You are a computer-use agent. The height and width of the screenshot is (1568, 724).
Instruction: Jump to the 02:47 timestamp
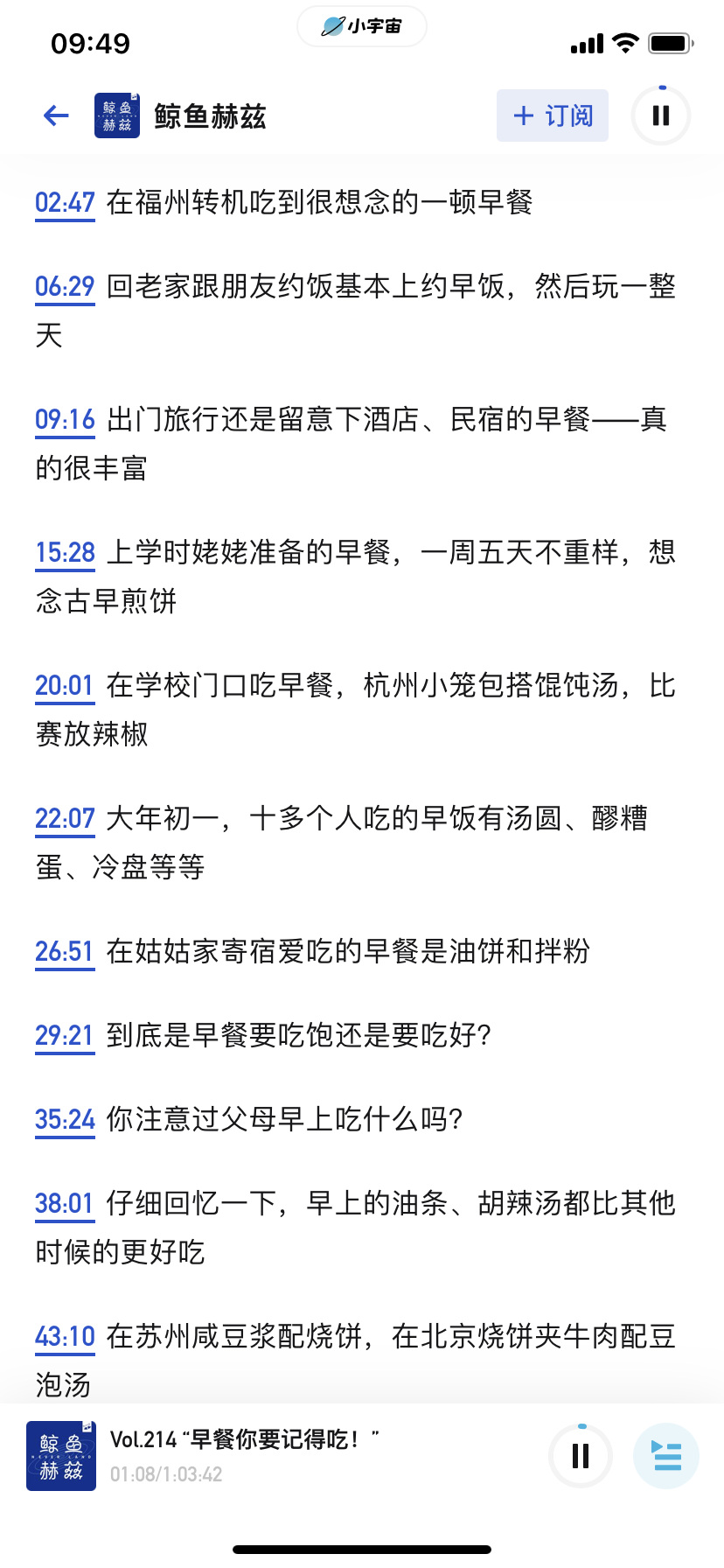[65, 203]
